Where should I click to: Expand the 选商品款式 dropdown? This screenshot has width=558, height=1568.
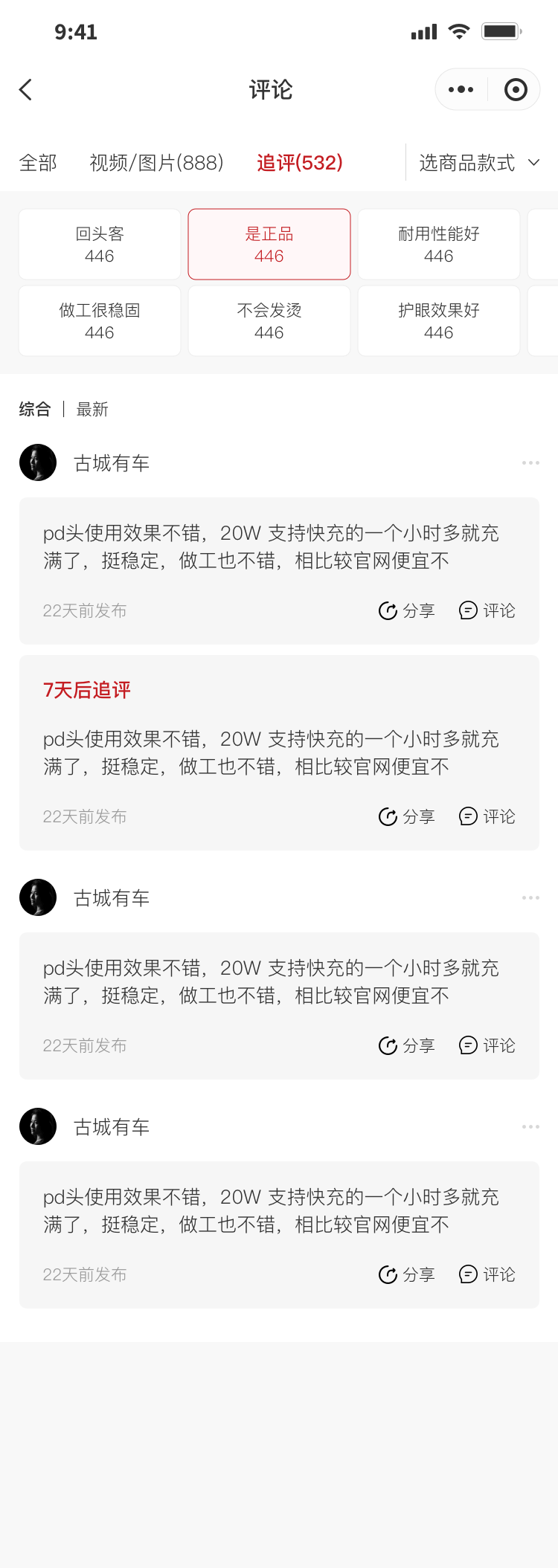point(478,163)
